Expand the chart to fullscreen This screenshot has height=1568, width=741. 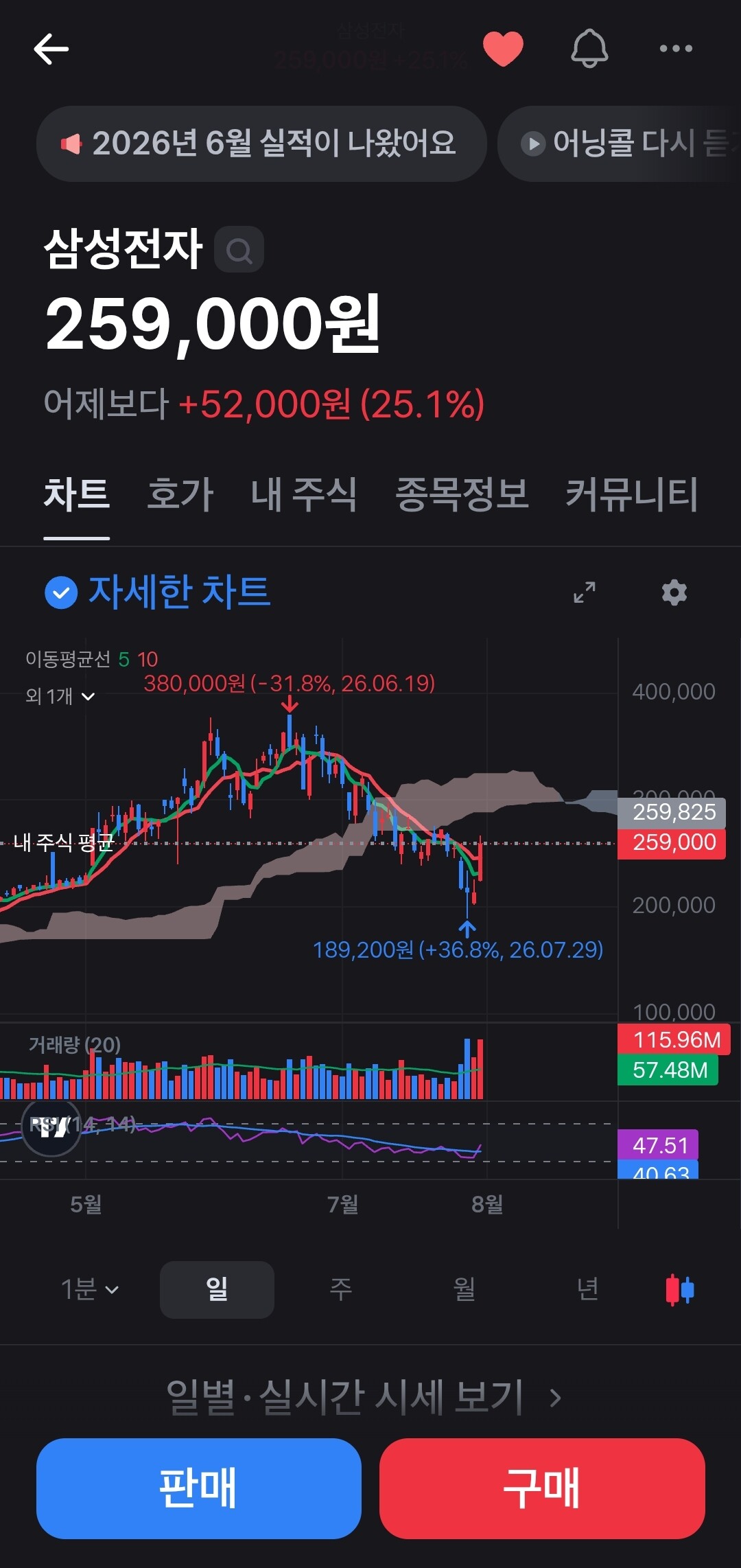(x=585, y=592)
